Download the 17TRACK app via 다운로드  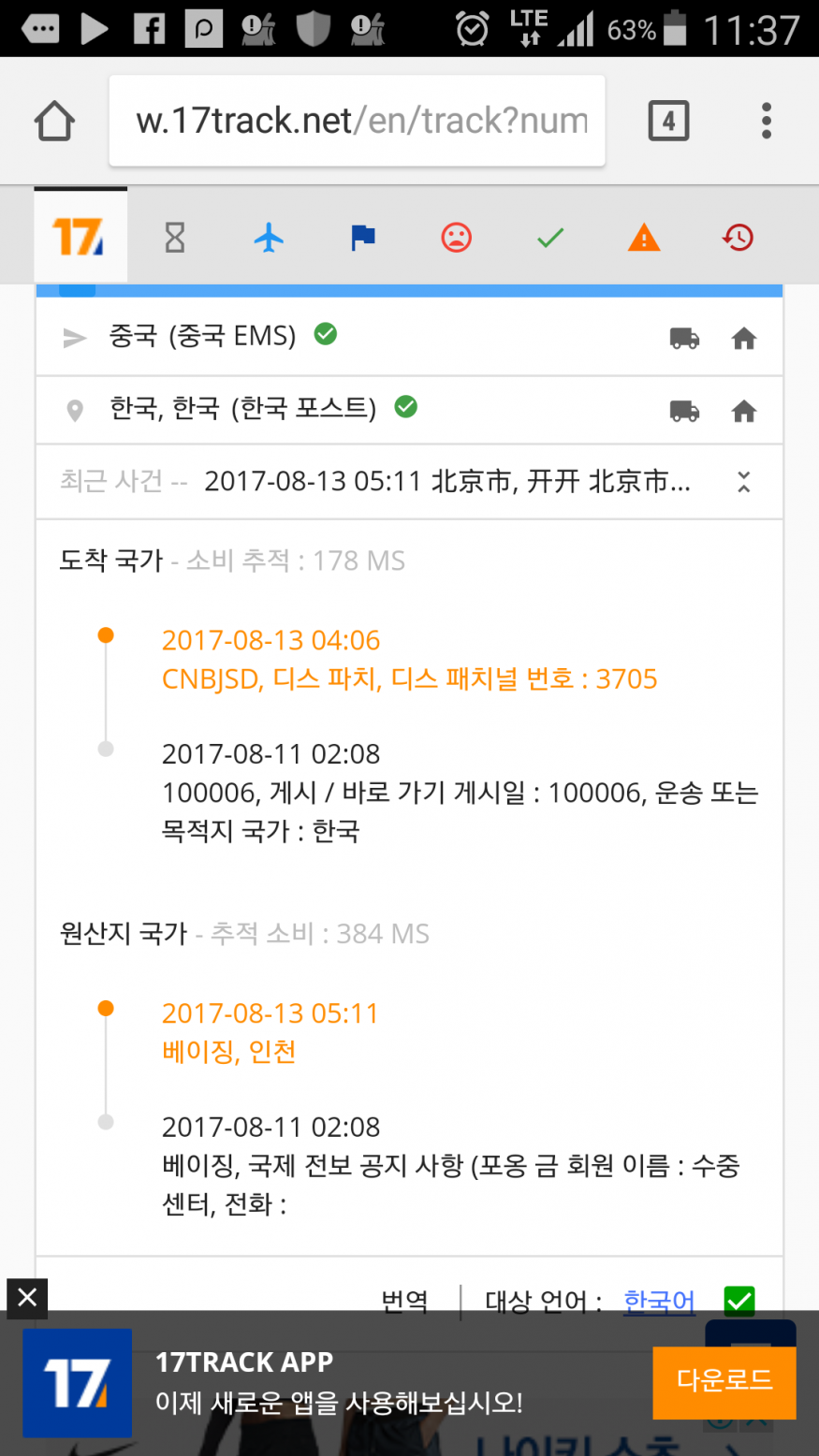tap(724, 1382)
